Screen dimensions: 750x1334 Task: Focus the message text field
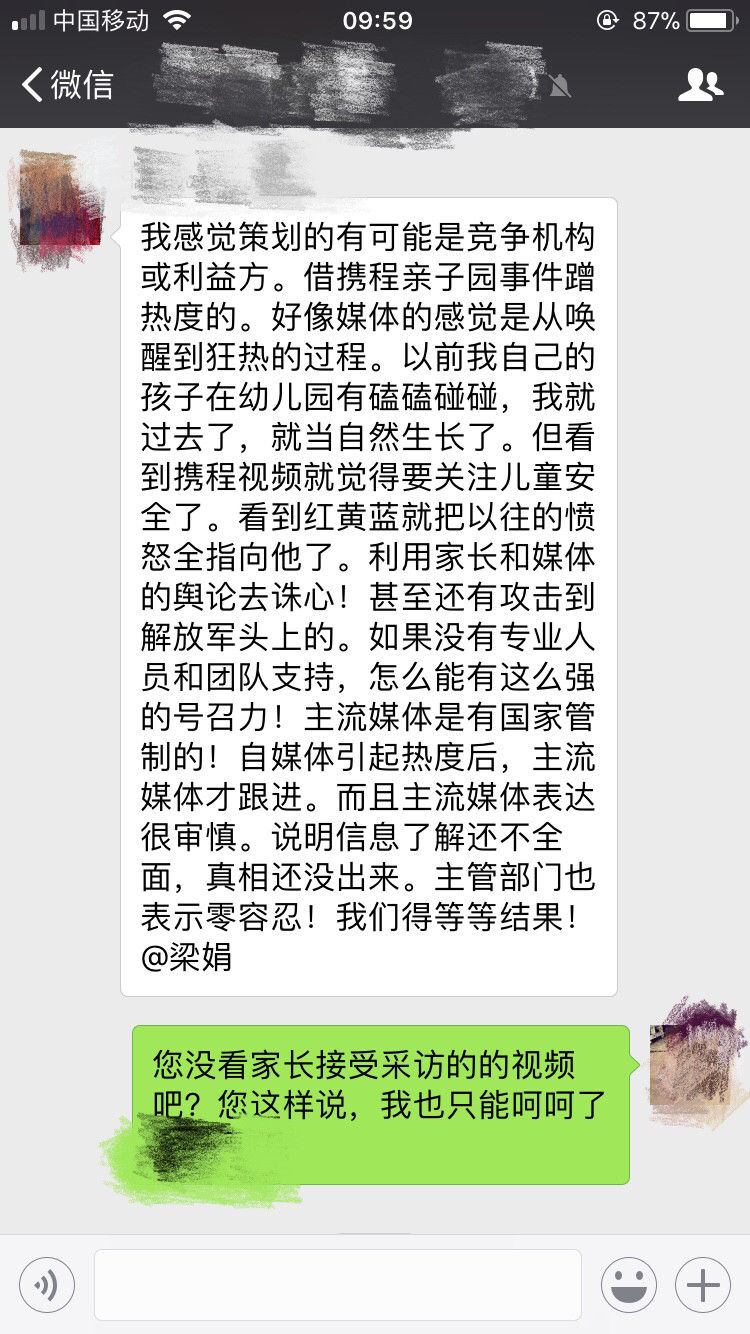coord(338,1285)
